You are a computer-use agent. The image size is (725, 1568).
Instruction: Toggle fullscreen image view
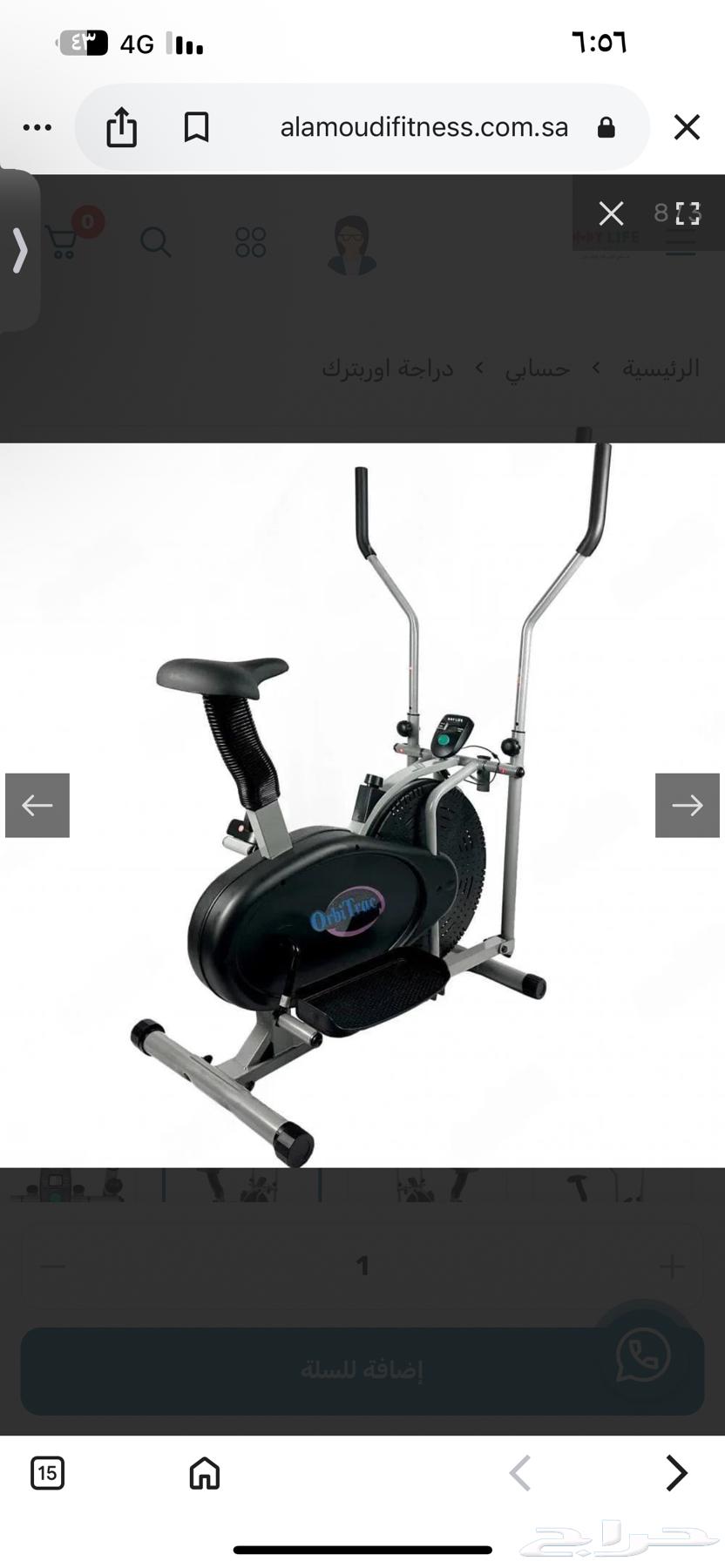click(688, 213)
